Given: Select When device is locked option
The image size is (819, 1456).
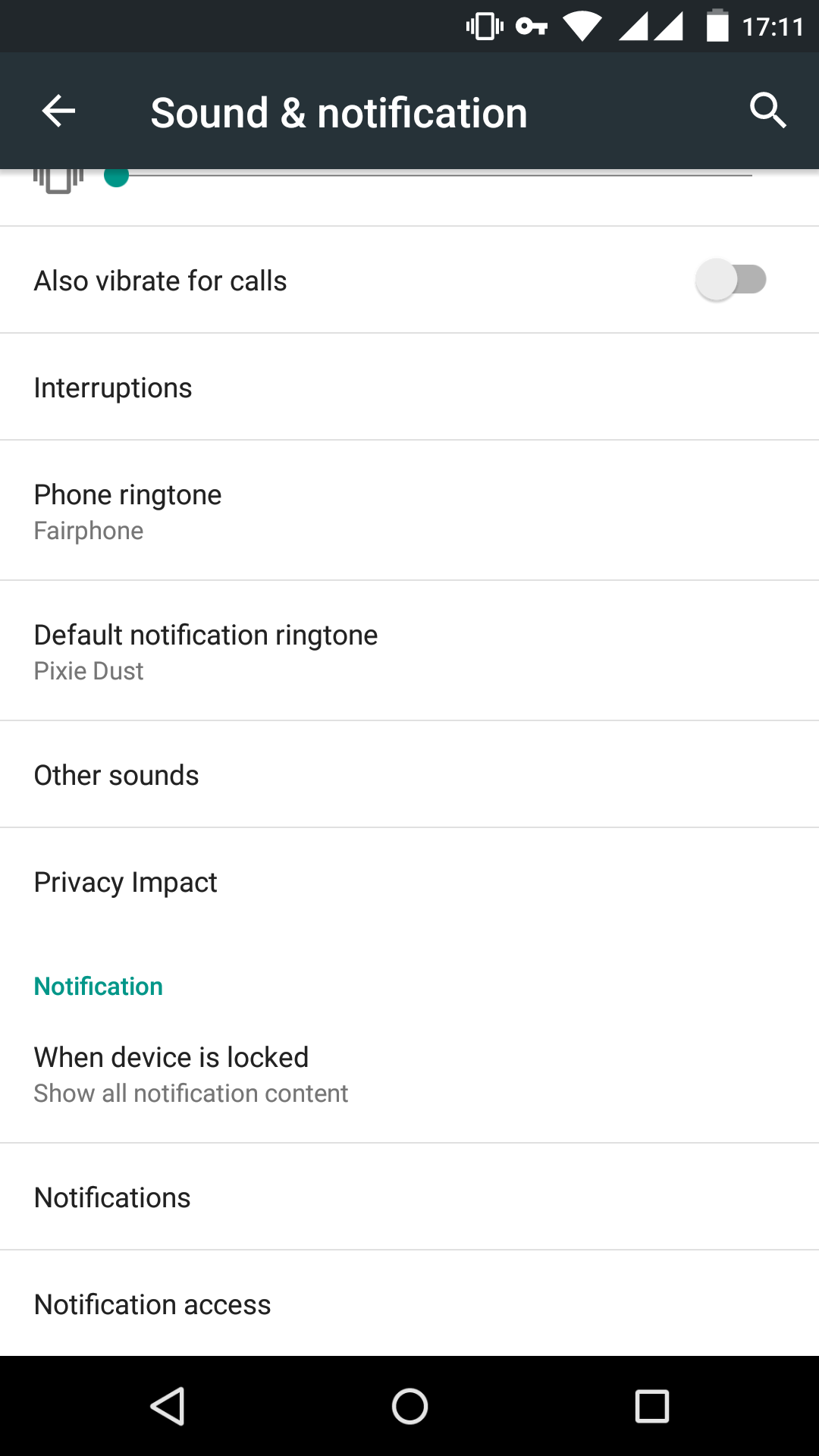Looking at the screenshot, I should tap(409, 1073).
